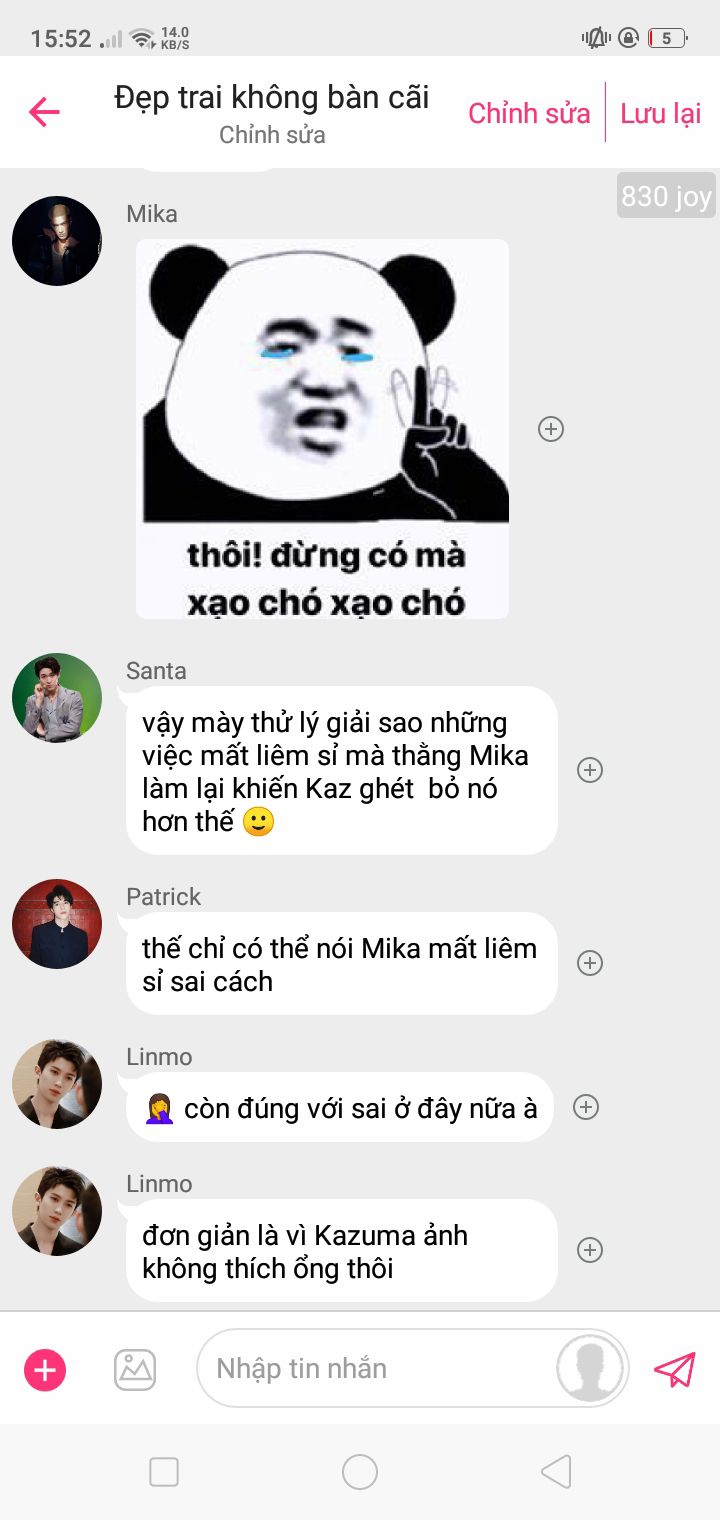Tap the plus icon beside Patrick's message

[590, 963]
